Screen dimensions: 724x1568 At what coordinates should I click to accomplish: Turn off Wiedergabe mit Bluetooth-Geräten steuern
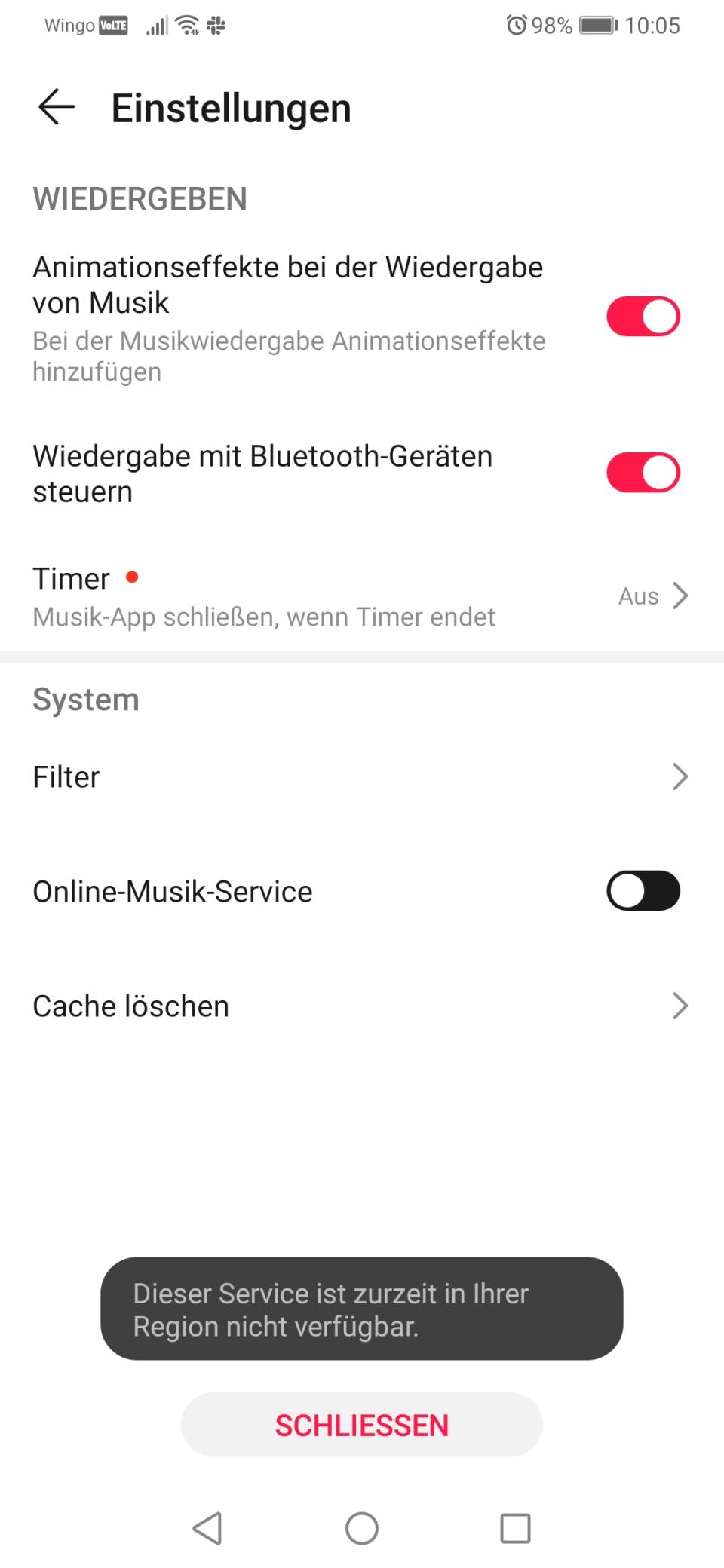(643, 473)
